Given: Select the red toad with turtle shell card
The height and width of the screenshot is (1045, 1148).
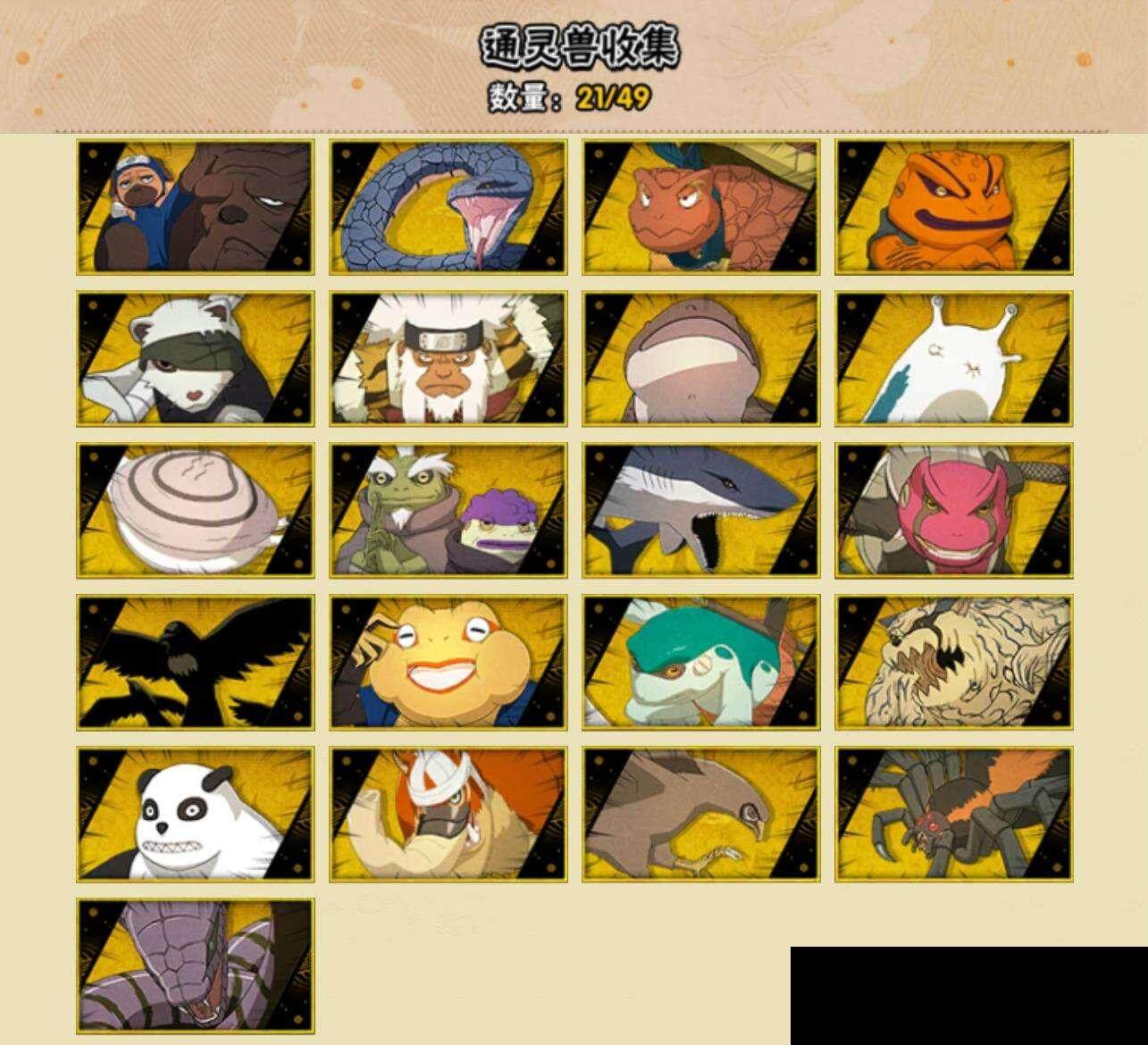Looking at the screenshot, I should pyautogui.click(x=701, y=207).
